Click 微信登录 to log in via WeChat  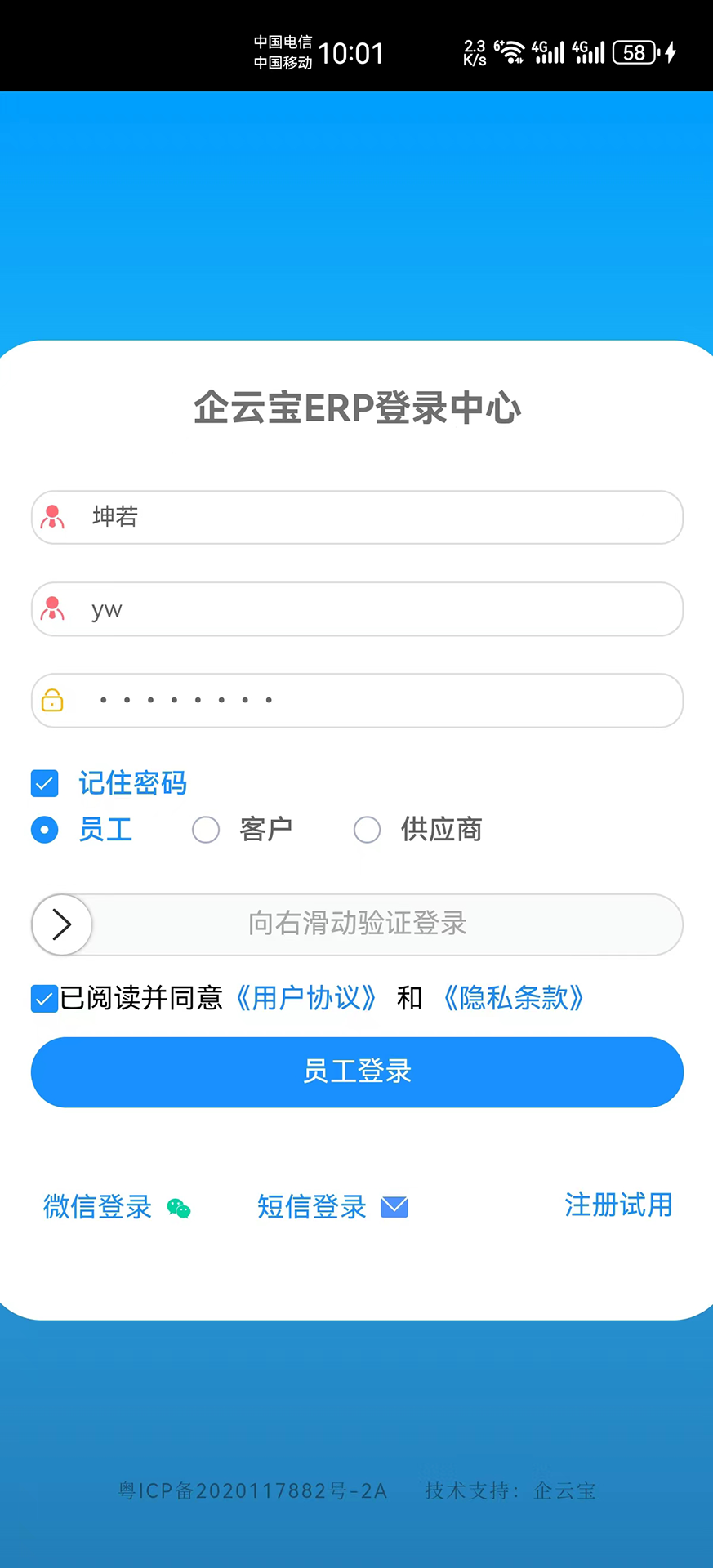click(x=96, y=1207)
